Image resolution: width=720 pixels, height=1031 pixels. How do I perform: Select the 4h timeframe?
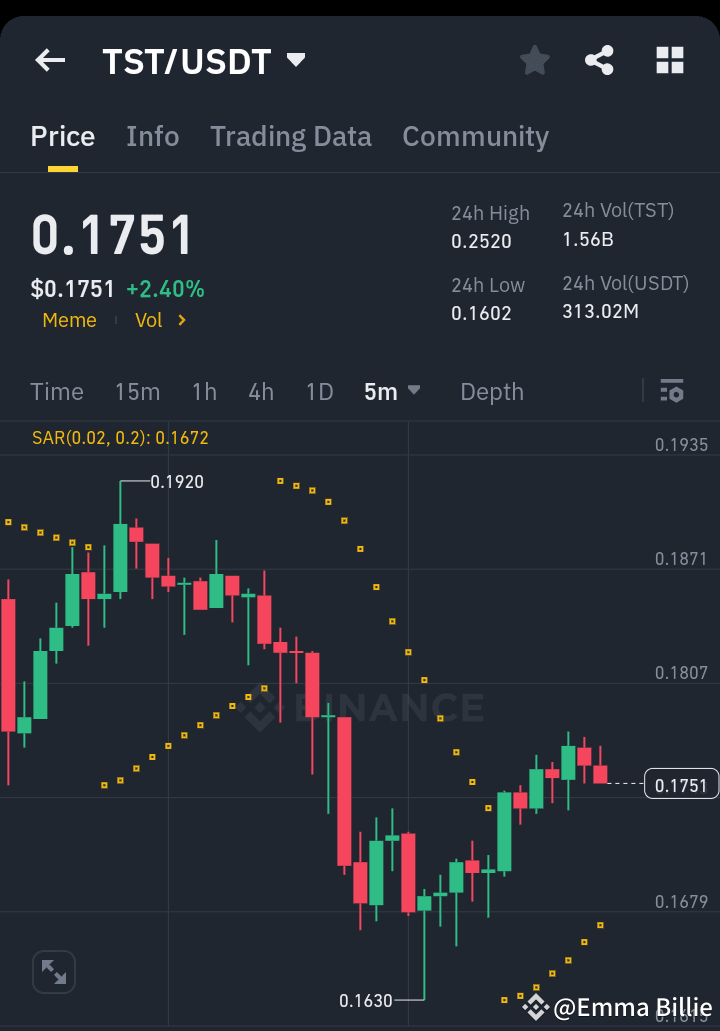click(x=261, y=391)
